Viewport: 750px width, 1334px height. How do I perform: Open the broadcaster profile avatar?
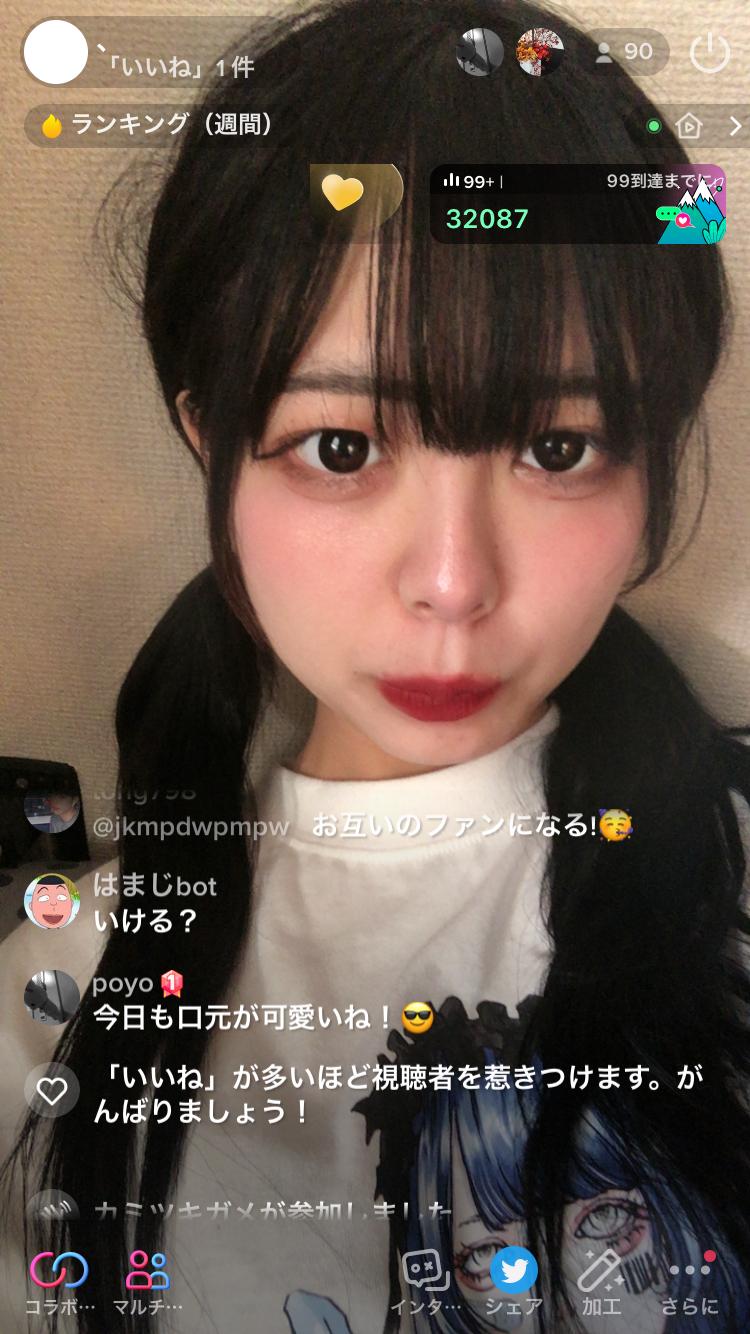pyautogui.click(x=56, y=52)
